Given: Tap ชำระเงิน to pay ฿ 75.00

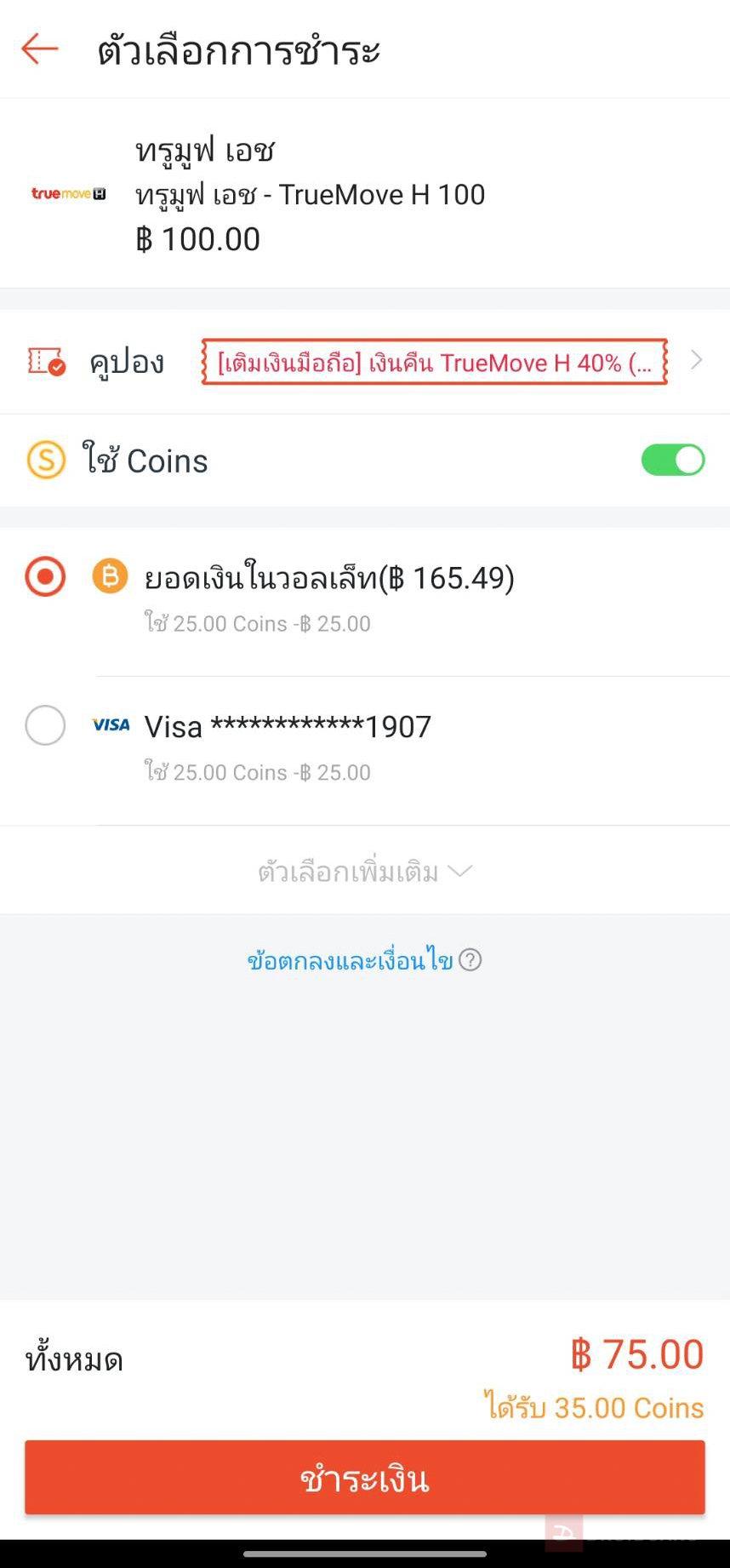Looking at the screenshot, I should click(364, 1478).
